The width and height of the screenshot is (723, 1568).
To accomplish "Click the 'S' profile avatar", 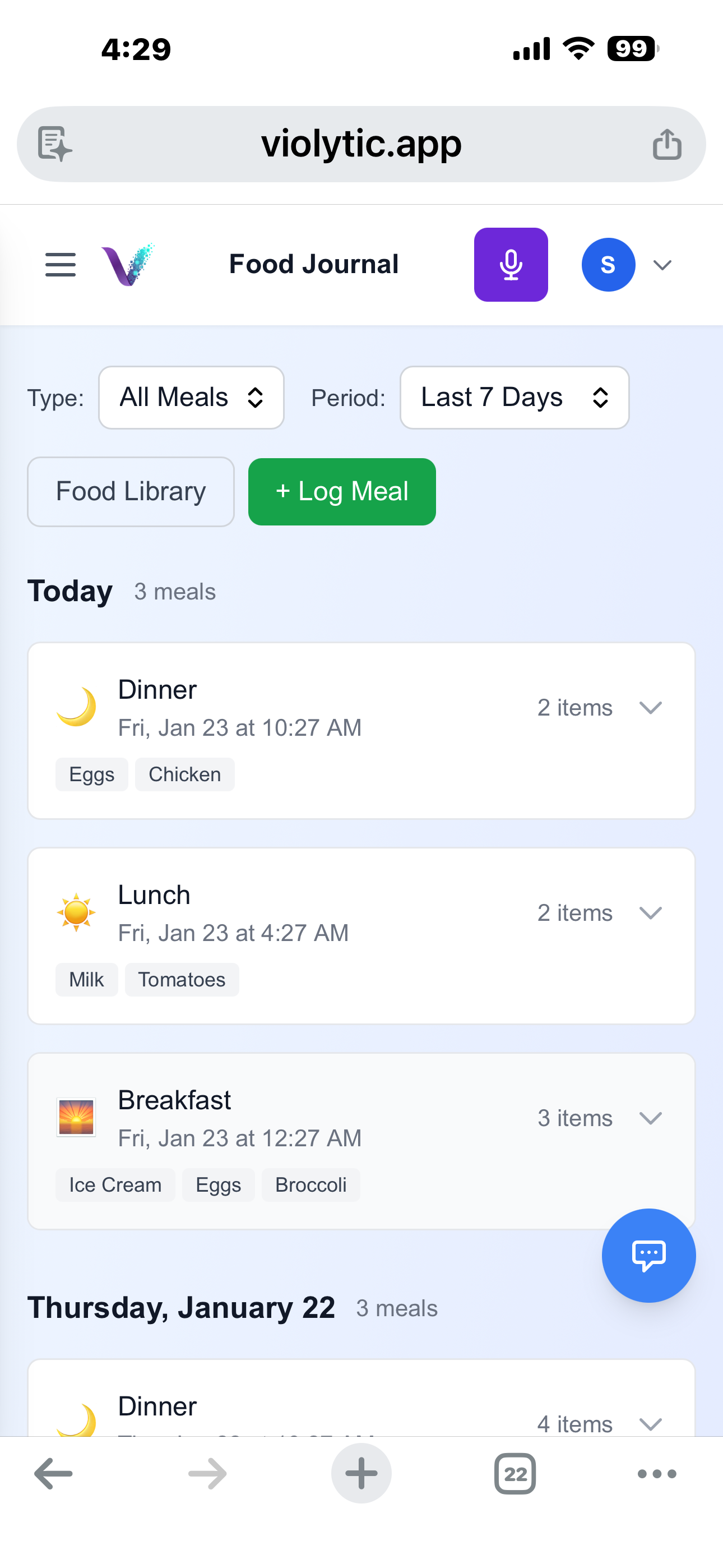I will pyautogui.click(x=608, y=264).
